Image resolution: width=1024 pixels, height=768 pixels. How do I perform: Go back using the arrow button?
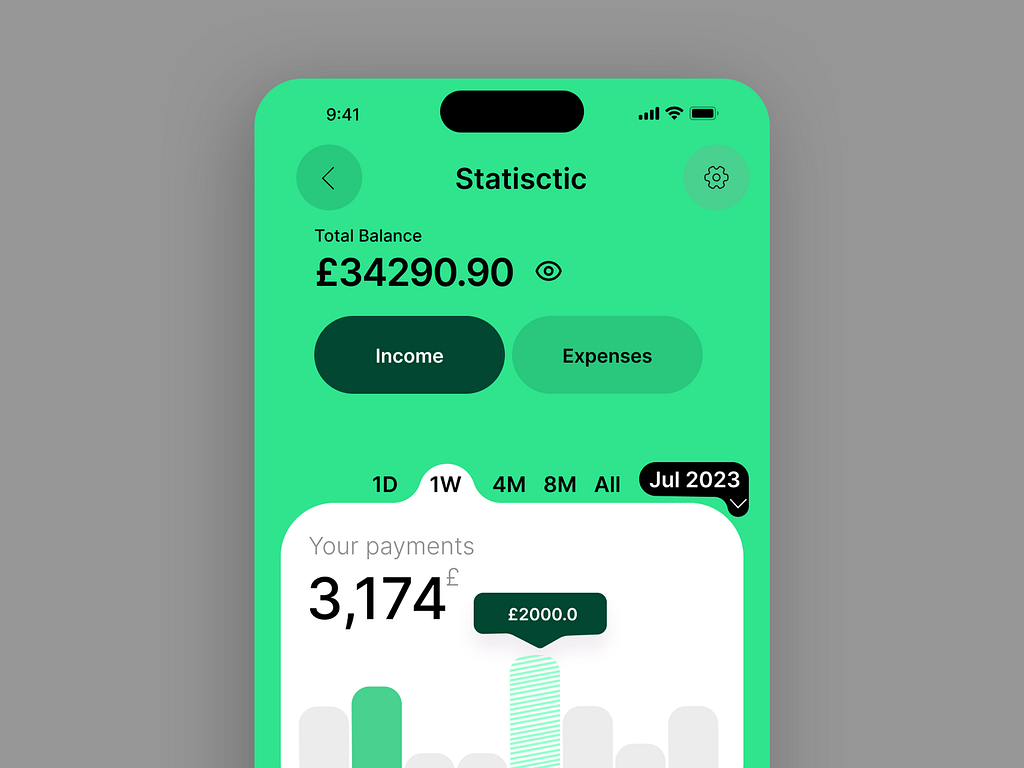point(329,178)
